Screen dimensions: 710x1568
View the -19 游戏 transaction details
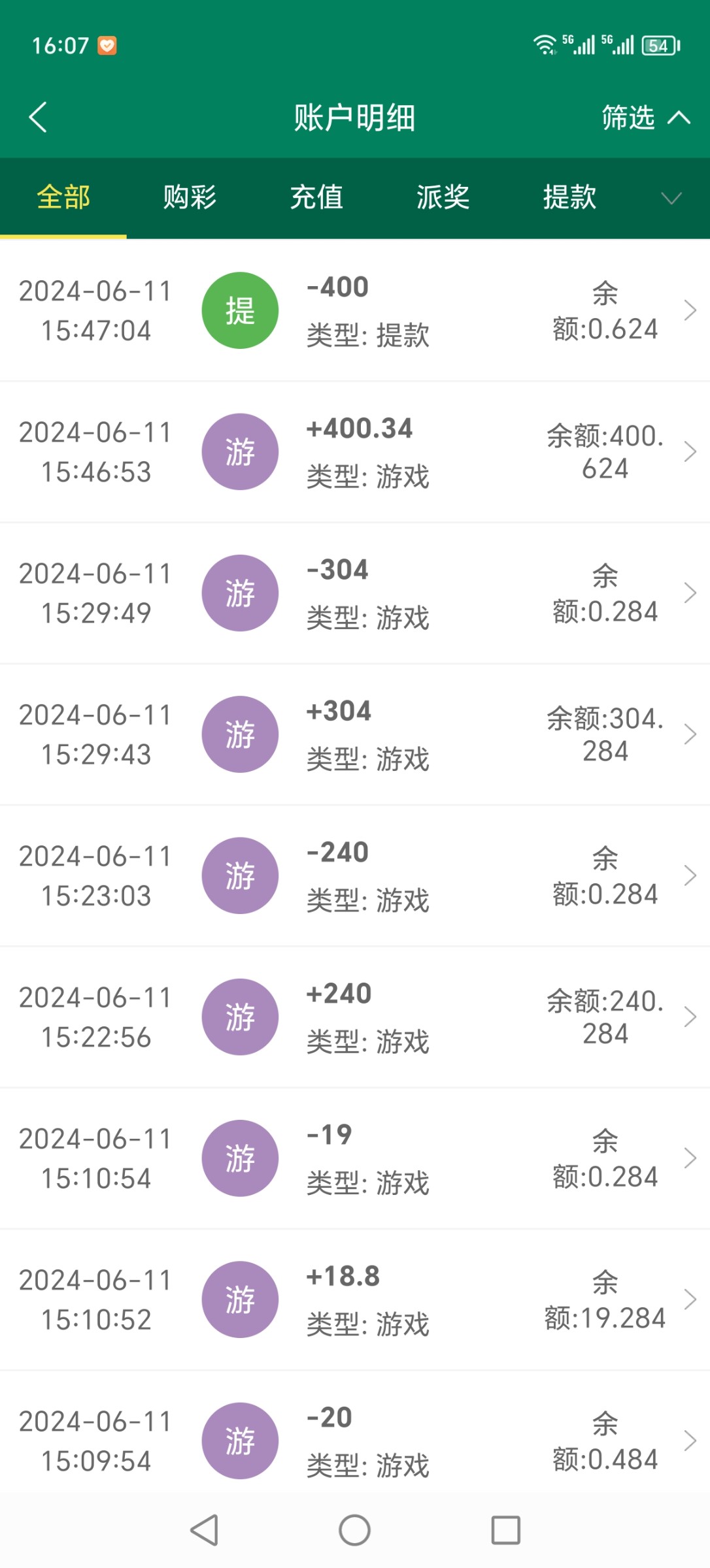click(355, 1158)
